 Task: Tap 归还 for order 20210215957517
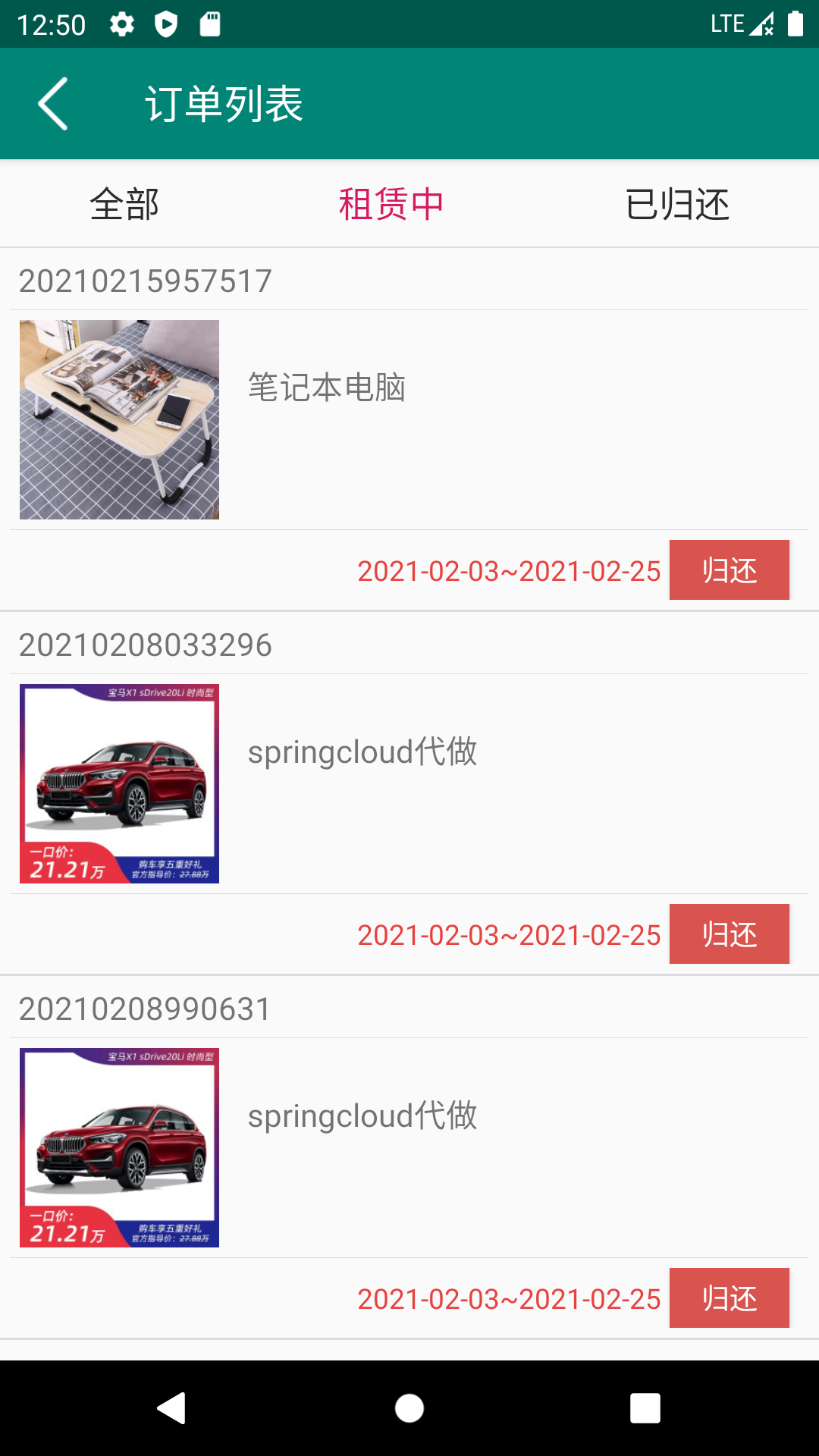click(729, 570)
